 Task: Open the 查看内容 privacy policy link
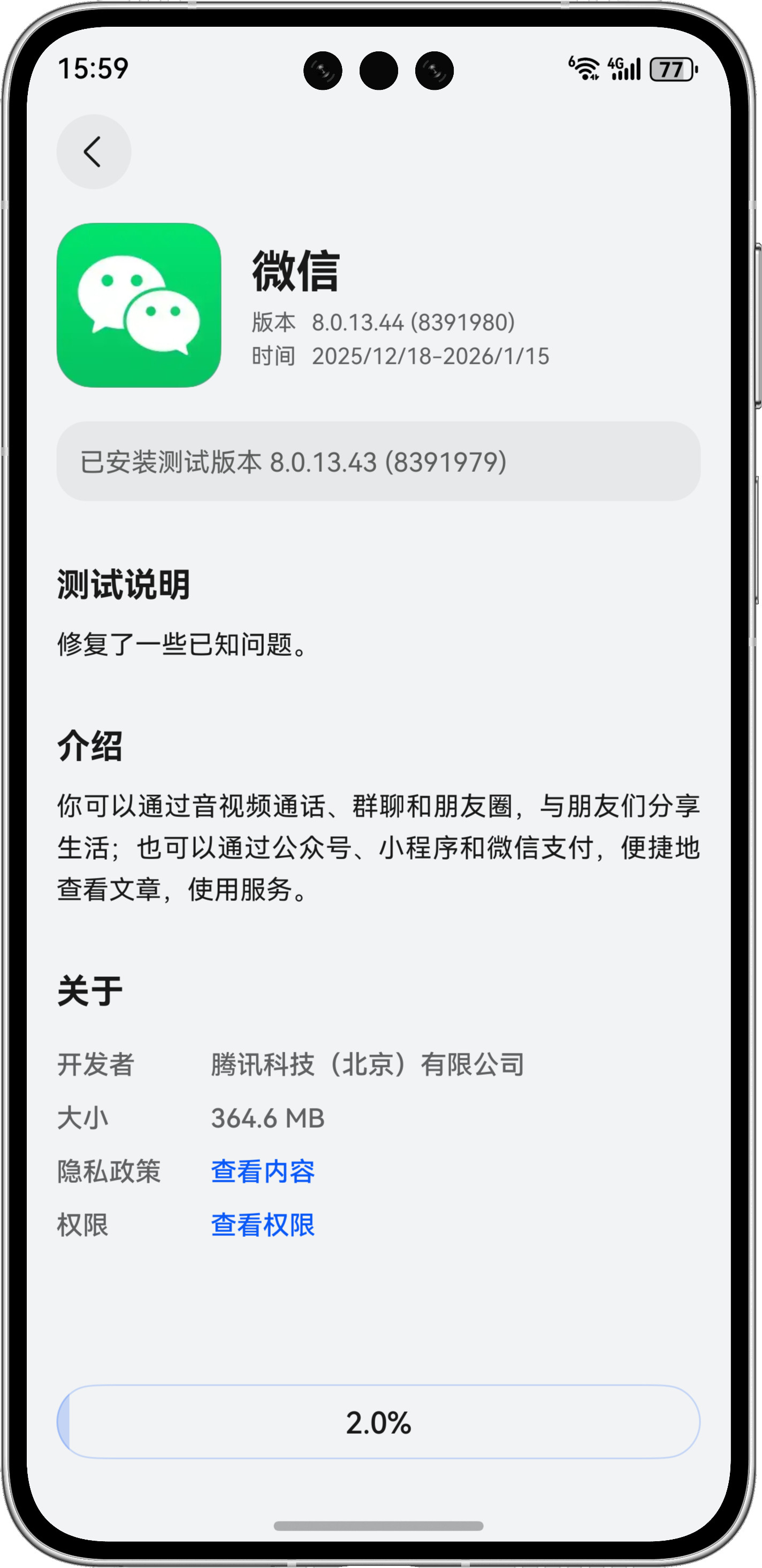point(263,1172)
